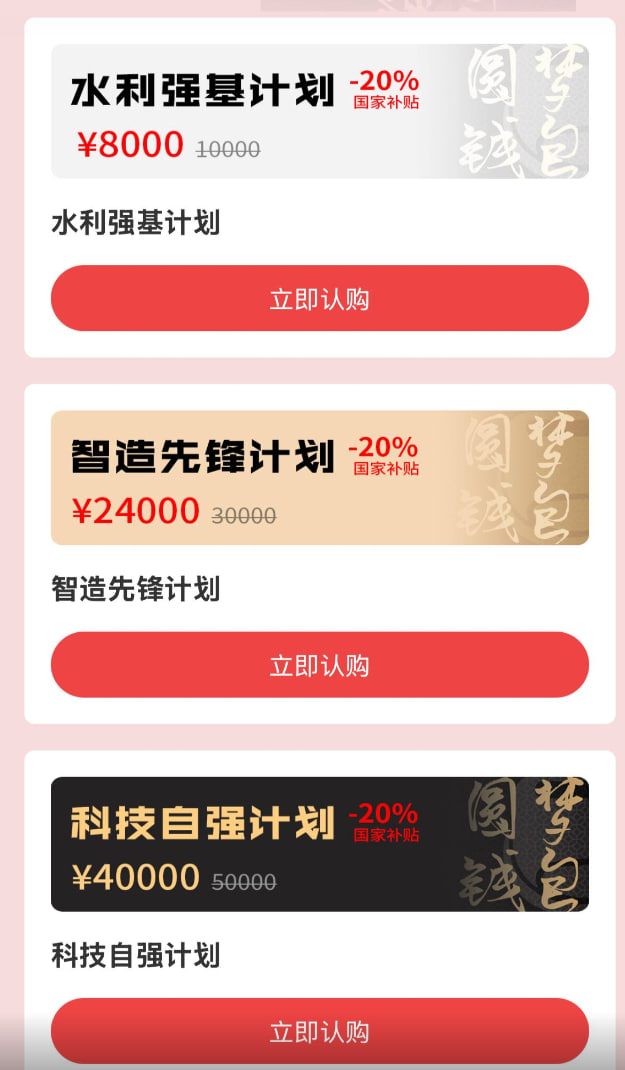Tap 立即认购 under 智造先锋计划
This screenshot has width=625, height=1070.
[x=319, y=665]
